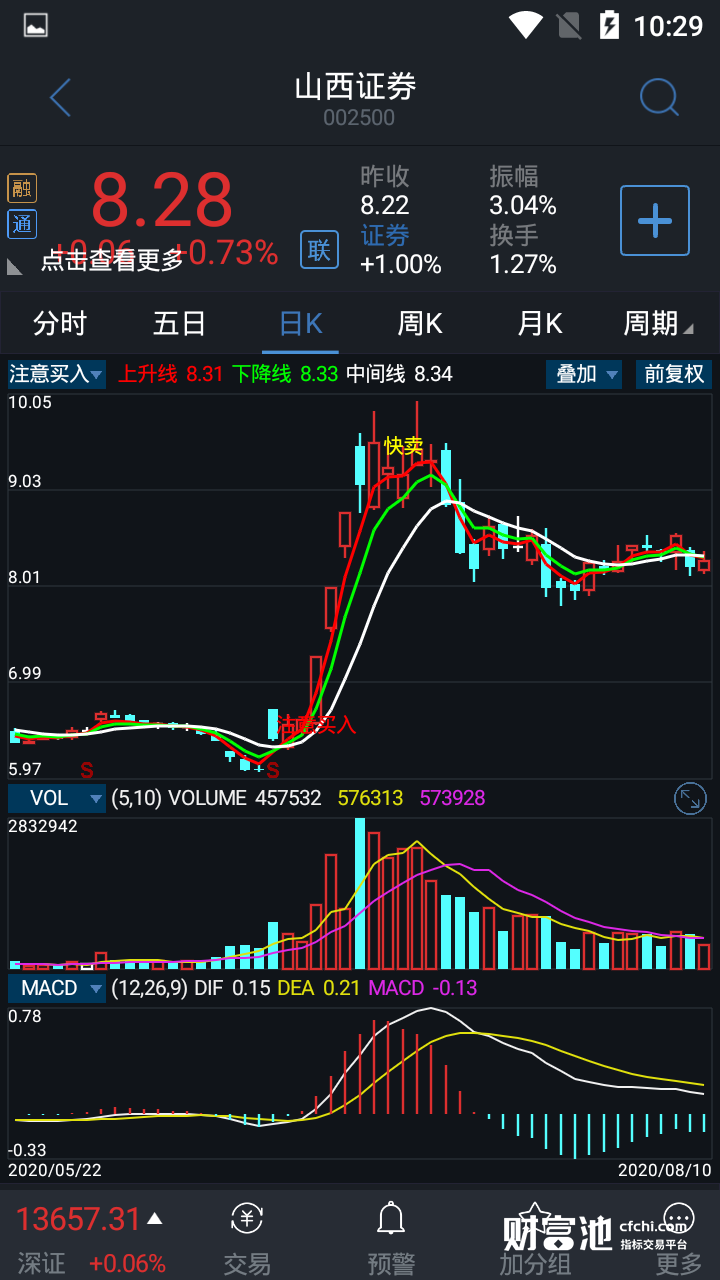This screenshot has width=720, height=1280.
Task: Tap the 联 linkage button
Action: [319, 249]
